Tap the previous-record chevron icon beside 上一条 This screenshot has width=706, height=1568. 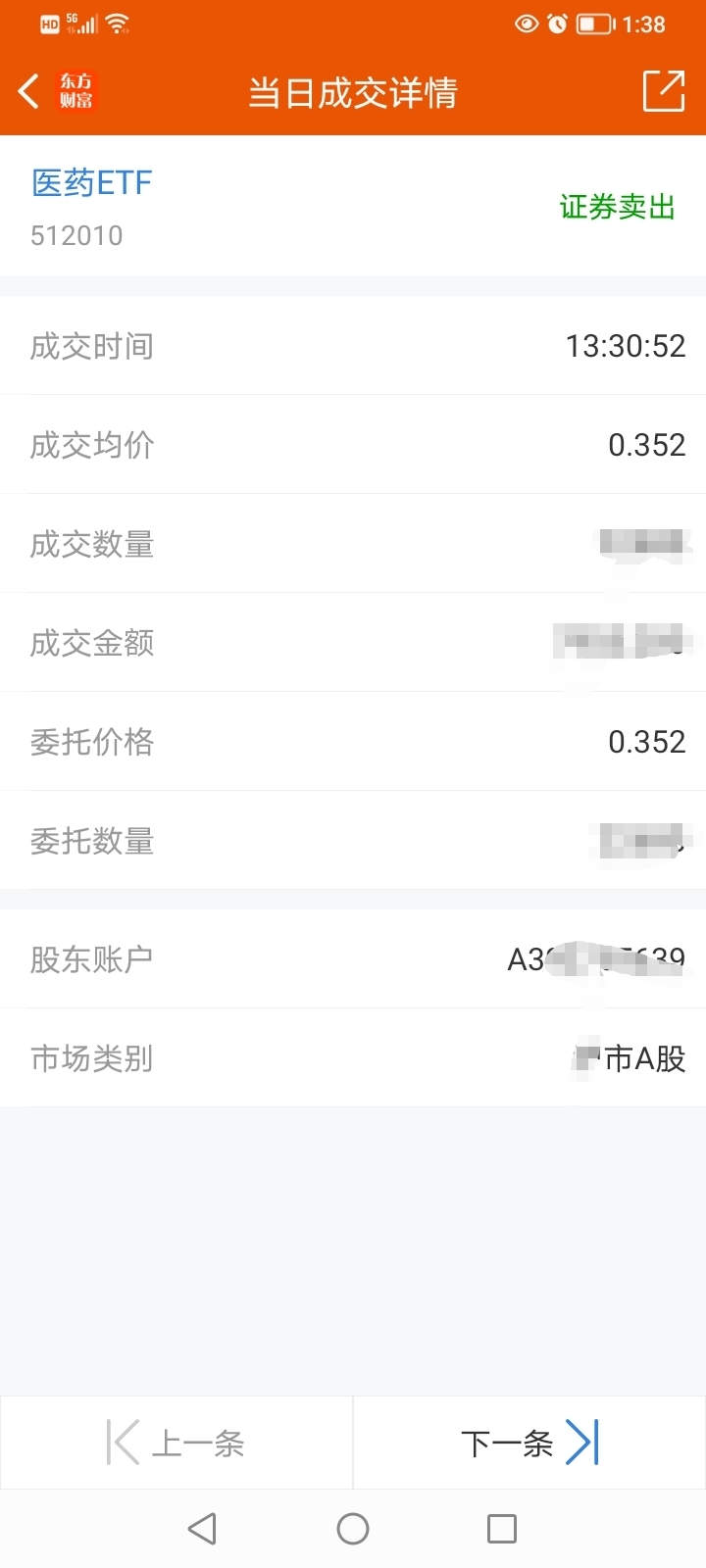(122, 1443)
